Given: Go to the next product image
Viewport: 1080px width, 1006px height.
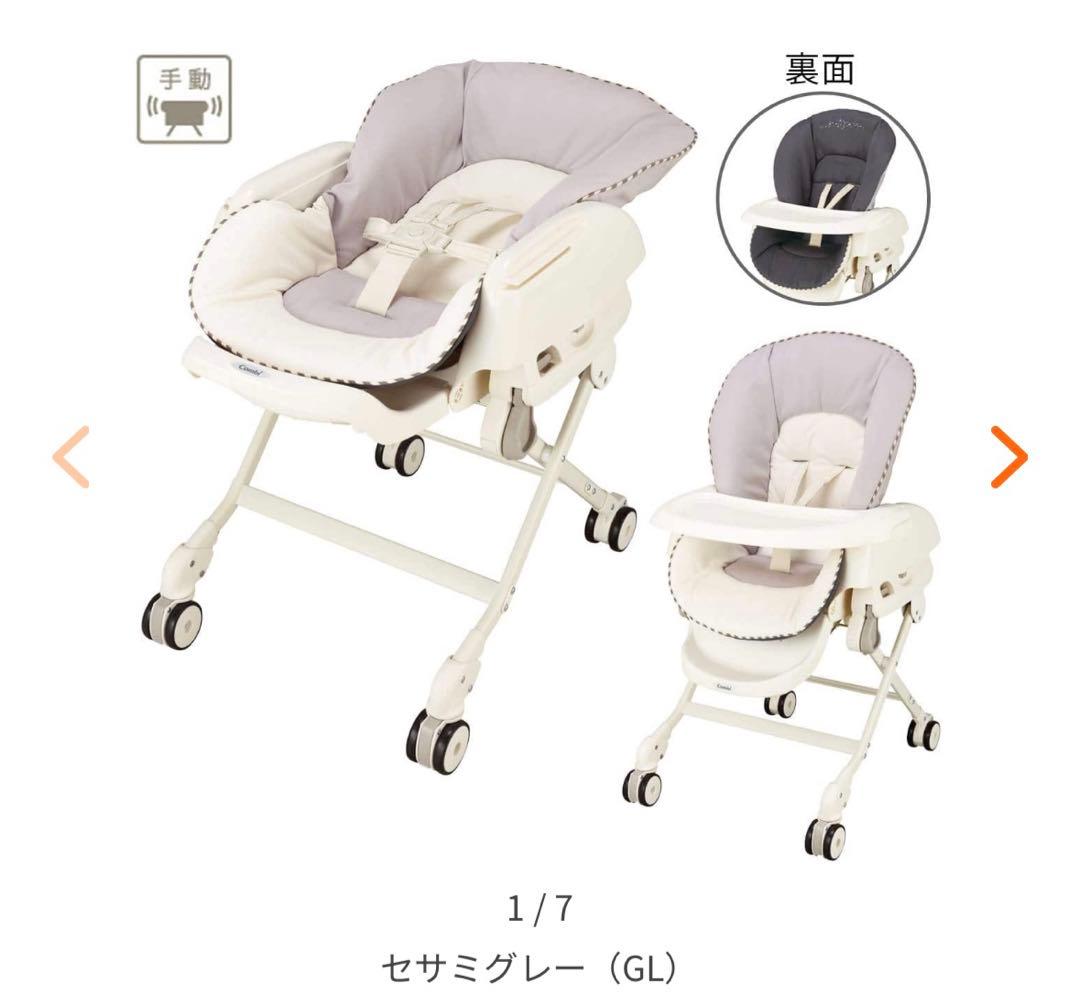Looking at the screenshot, I should pos(1009,456).
